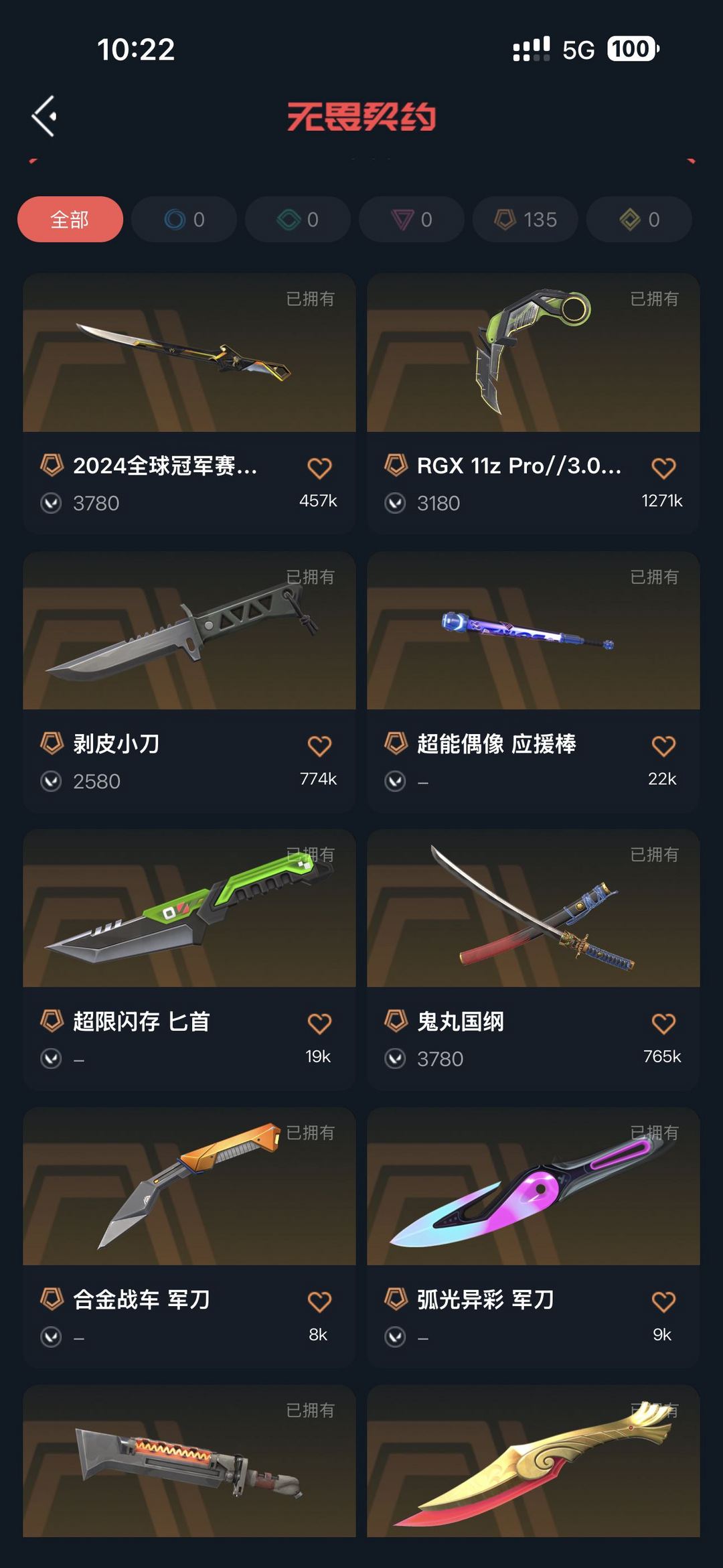
Task: Favorite the RGX 11z Pro skin
Action: 663,468
